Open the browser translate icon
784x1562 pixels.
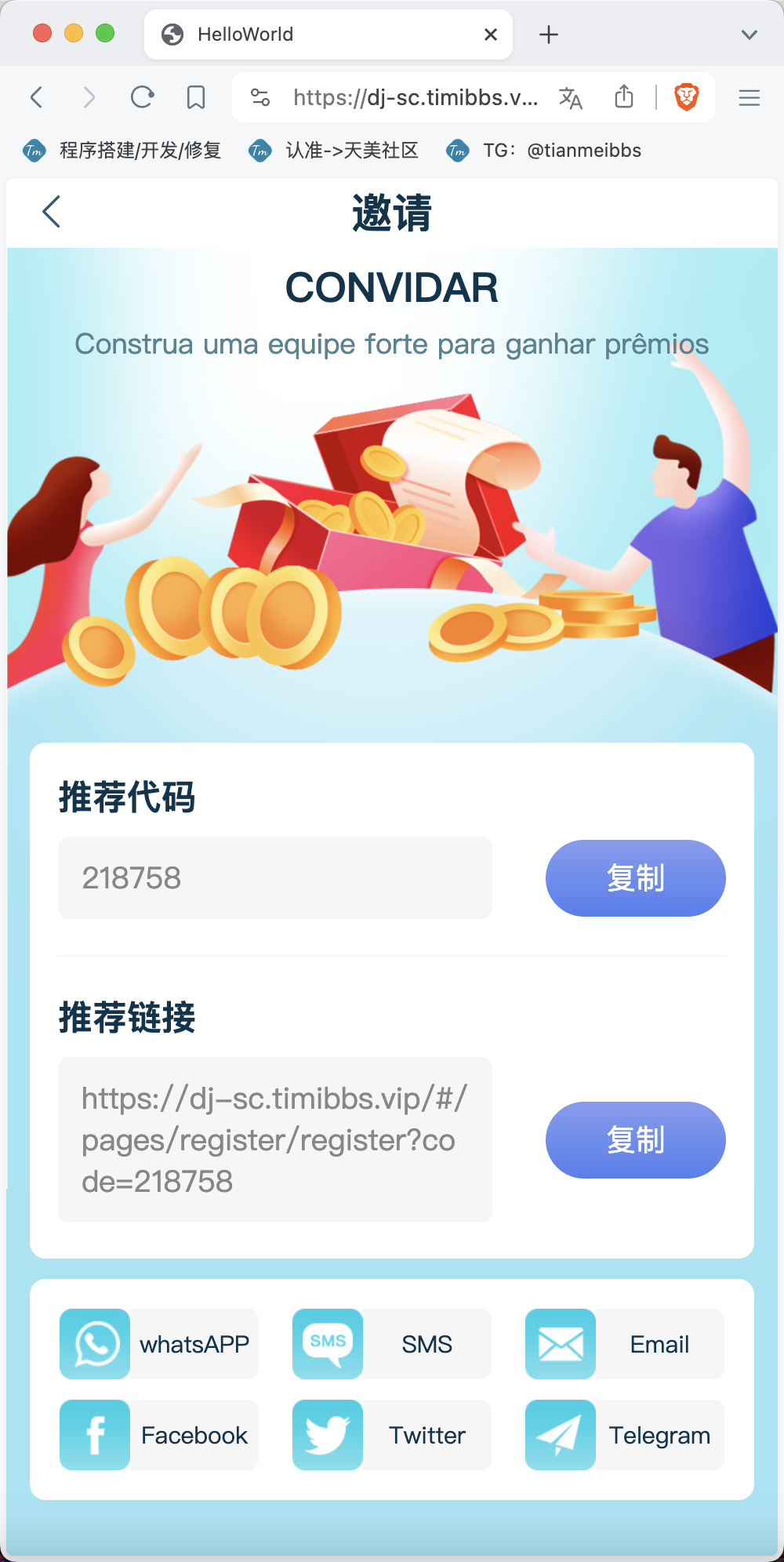(571, 97)
